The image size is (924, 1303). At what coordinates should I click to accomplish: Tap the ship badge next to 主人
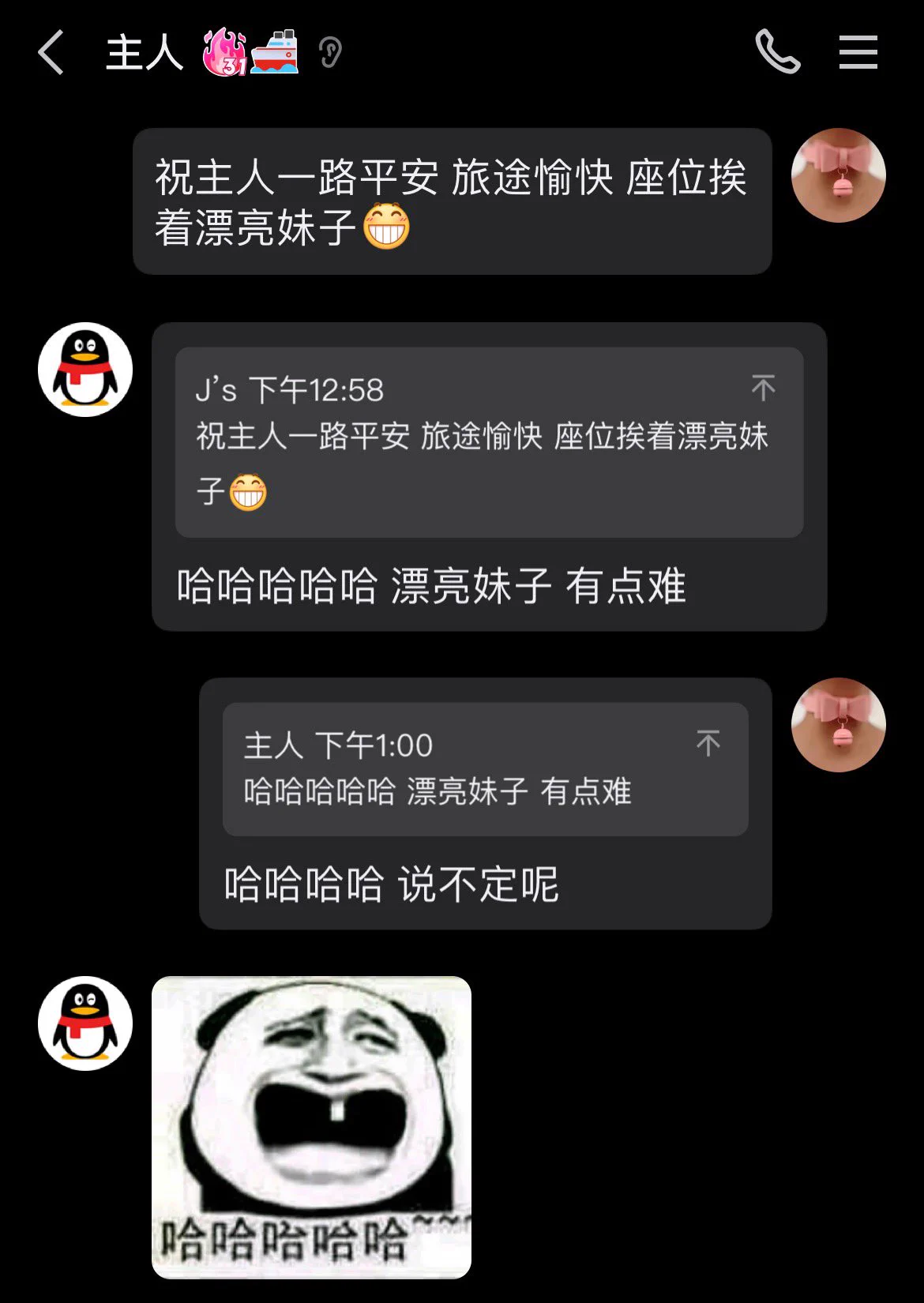[x=275, y=52]
